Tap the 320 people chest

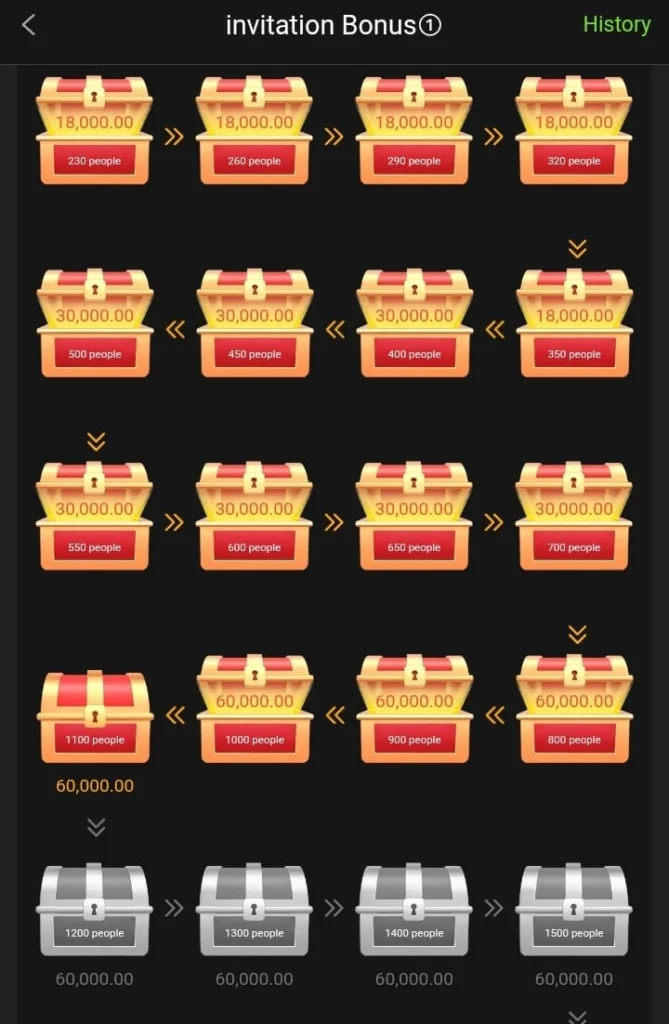pos(573,131)
